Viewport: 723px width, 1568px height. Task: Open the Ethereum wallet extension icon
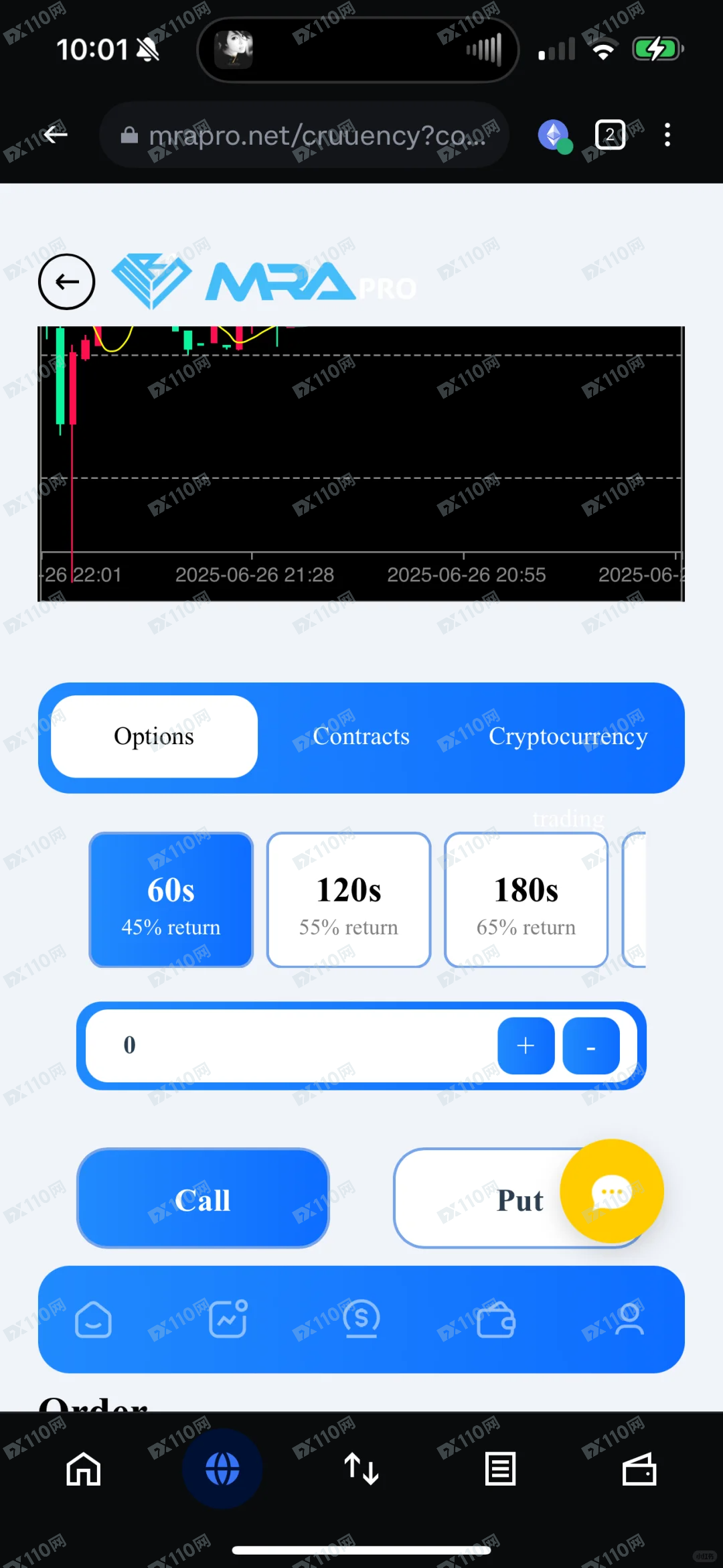tap(554, 135)
